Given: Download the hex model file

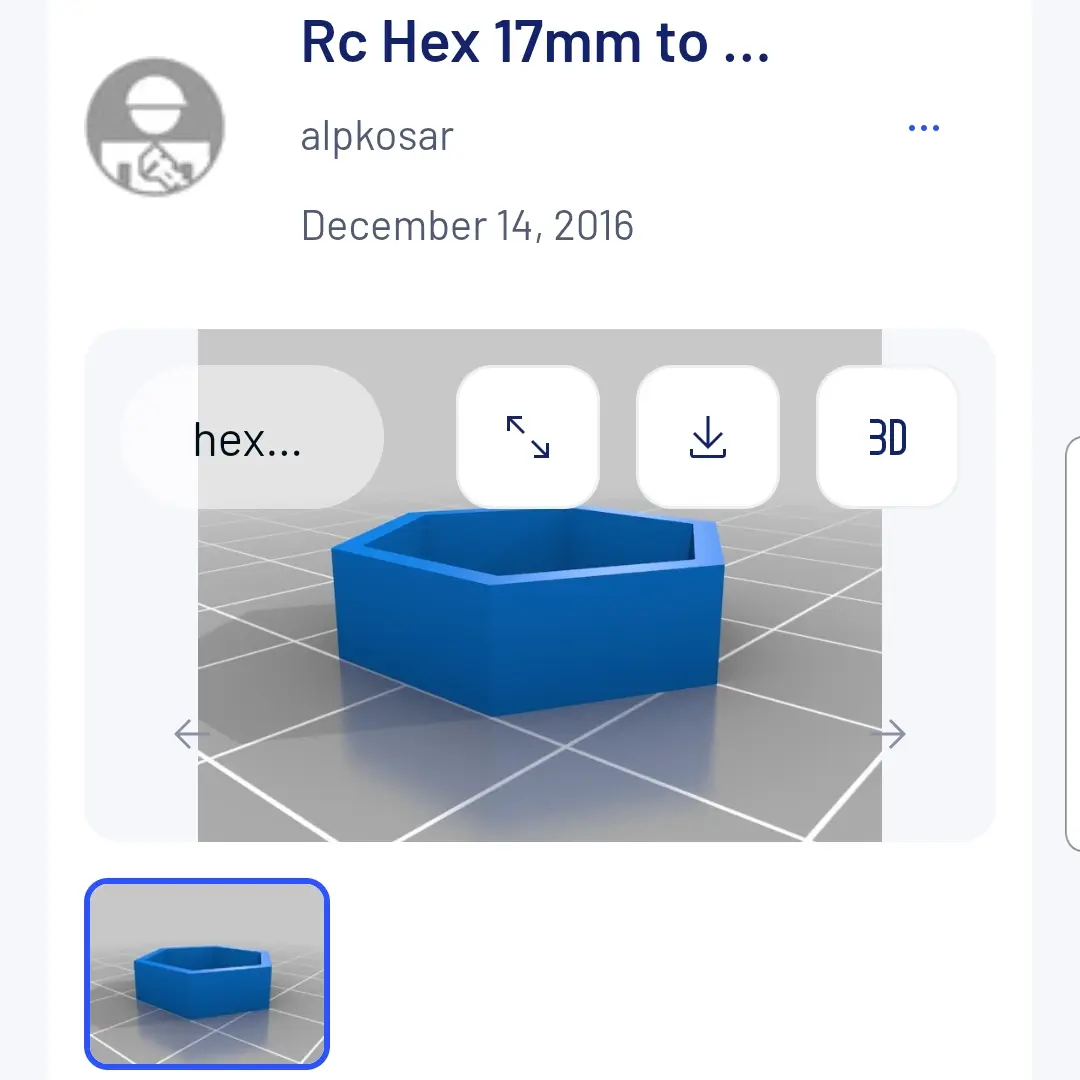Looking at the screenshot, I should click(x=707, y=437).
